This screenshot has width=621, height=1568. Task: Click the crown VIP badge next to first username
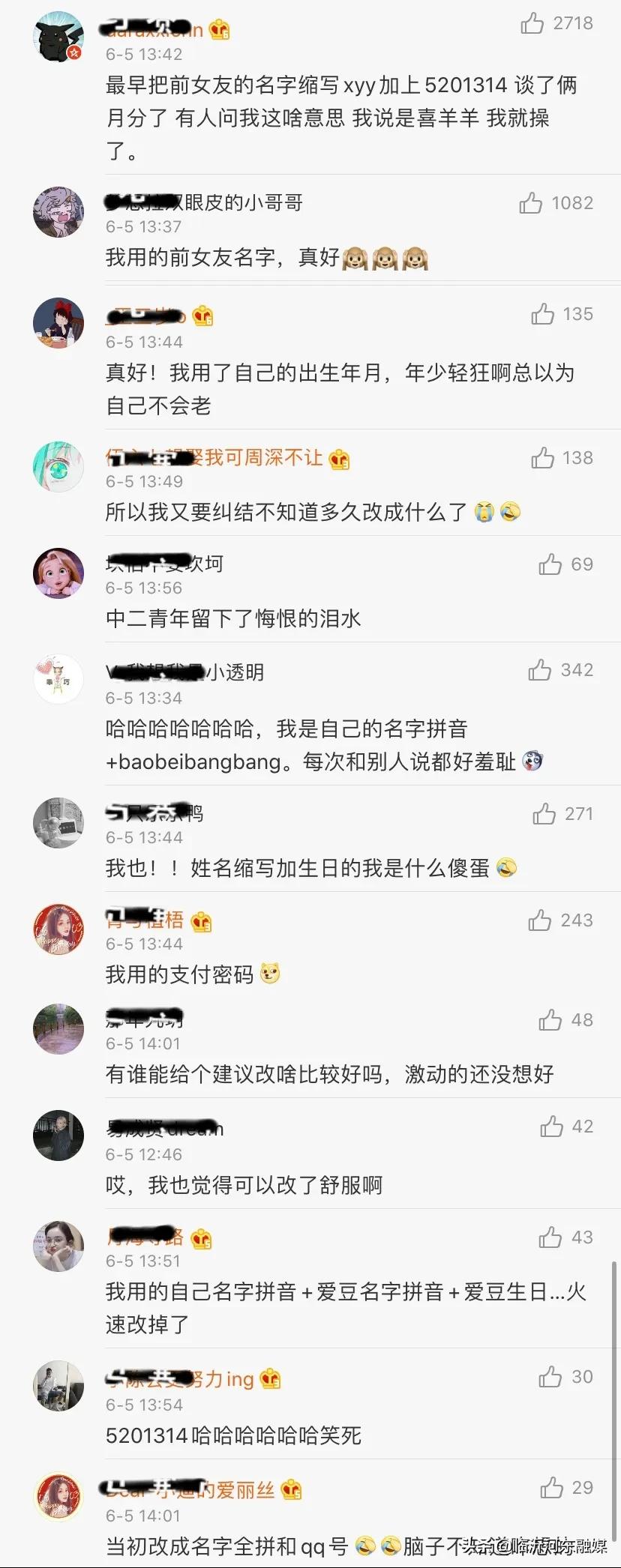pyautogui.click(x=217, y=30)
